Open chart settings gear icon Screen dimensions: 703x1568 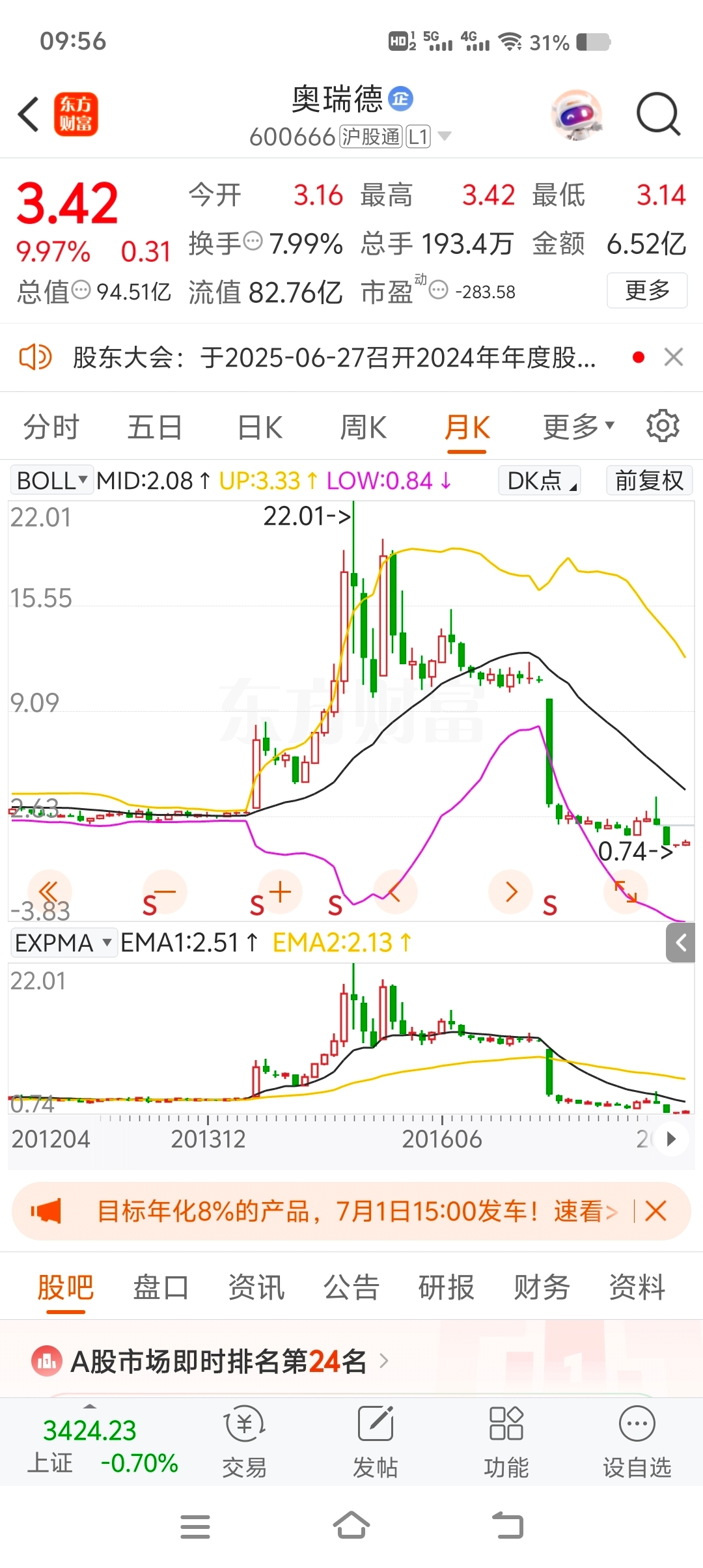(663, 426)
